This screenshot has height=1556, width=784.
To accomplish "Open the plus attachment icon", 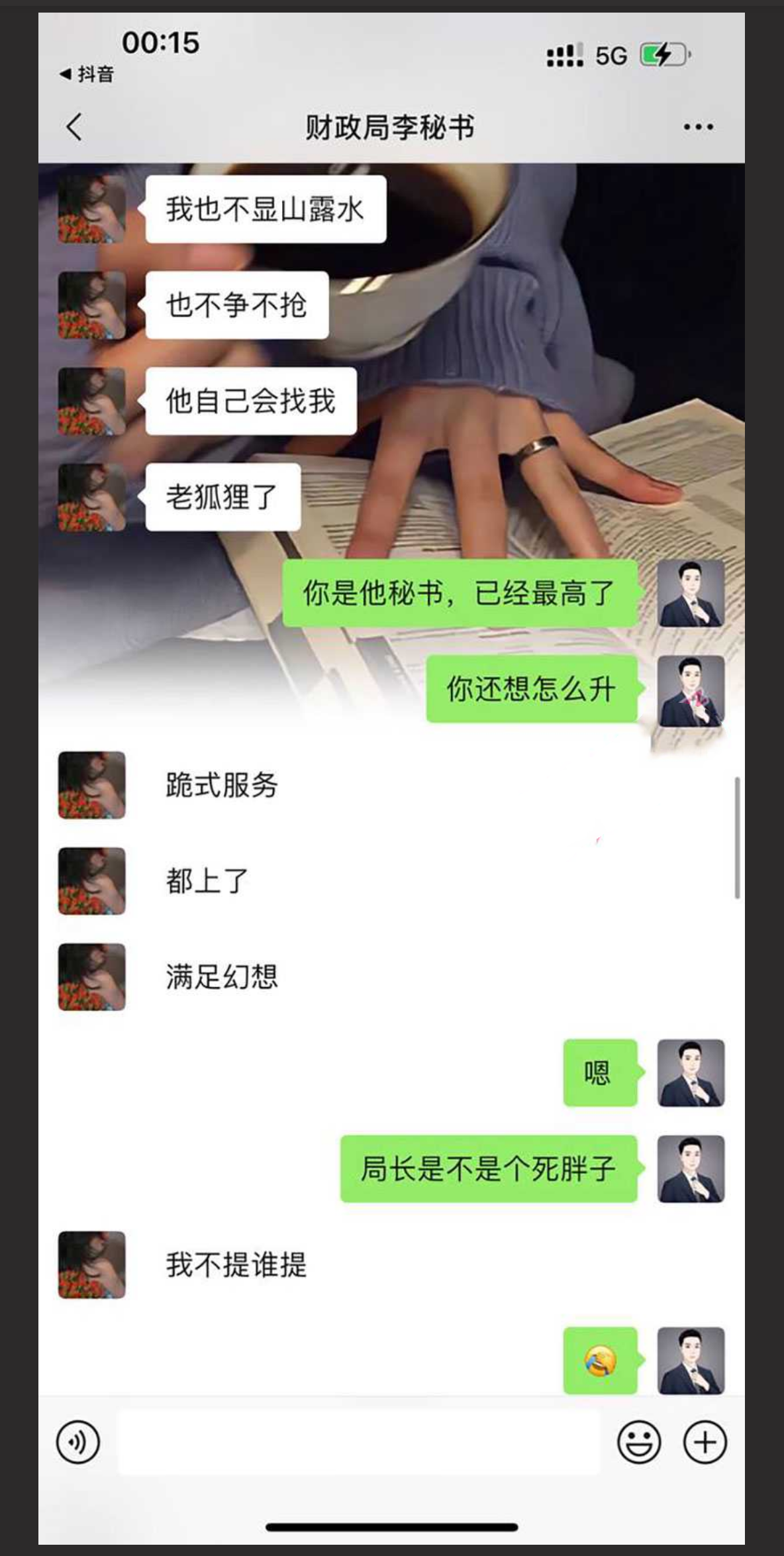I will 703,1442.
